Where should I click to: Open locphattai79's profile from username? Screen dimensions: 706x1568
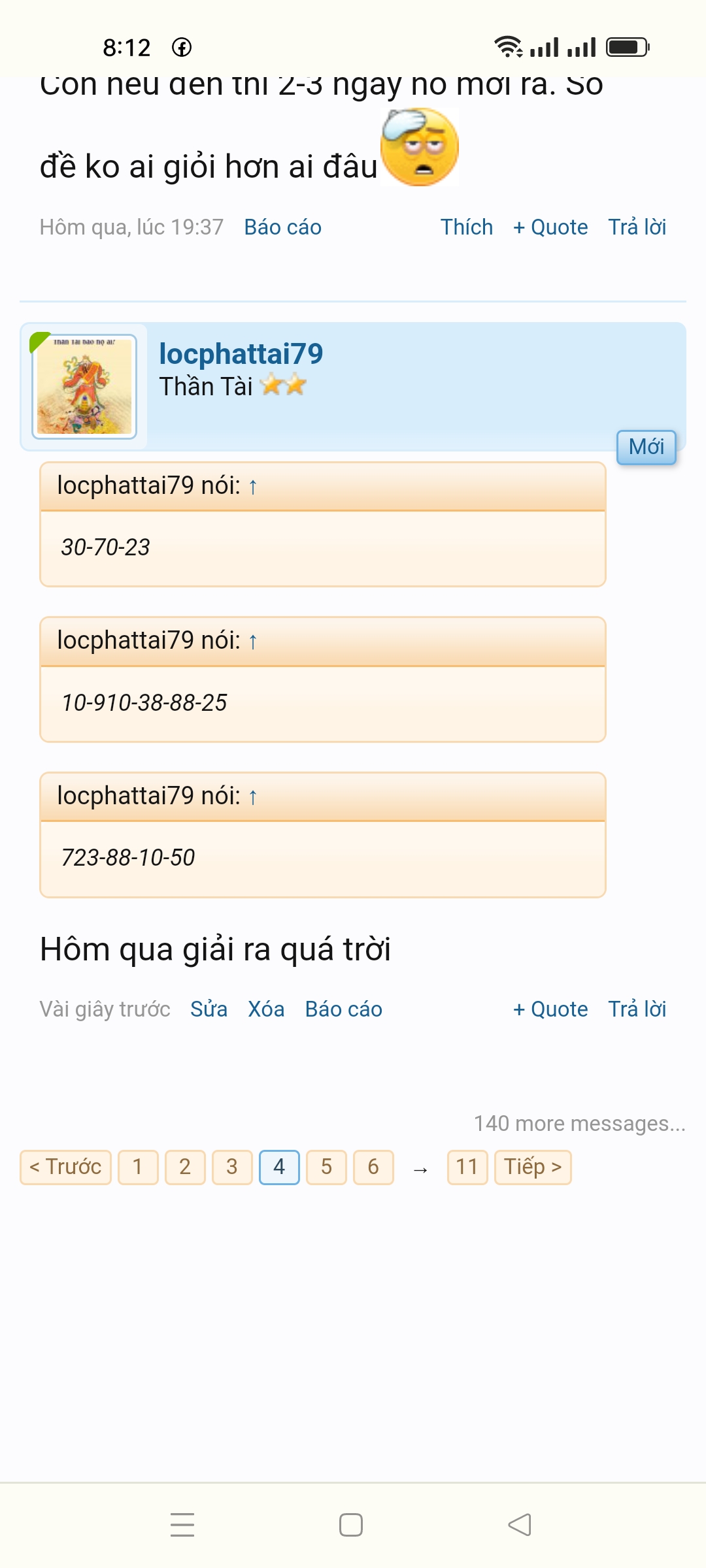pos(241,353)
